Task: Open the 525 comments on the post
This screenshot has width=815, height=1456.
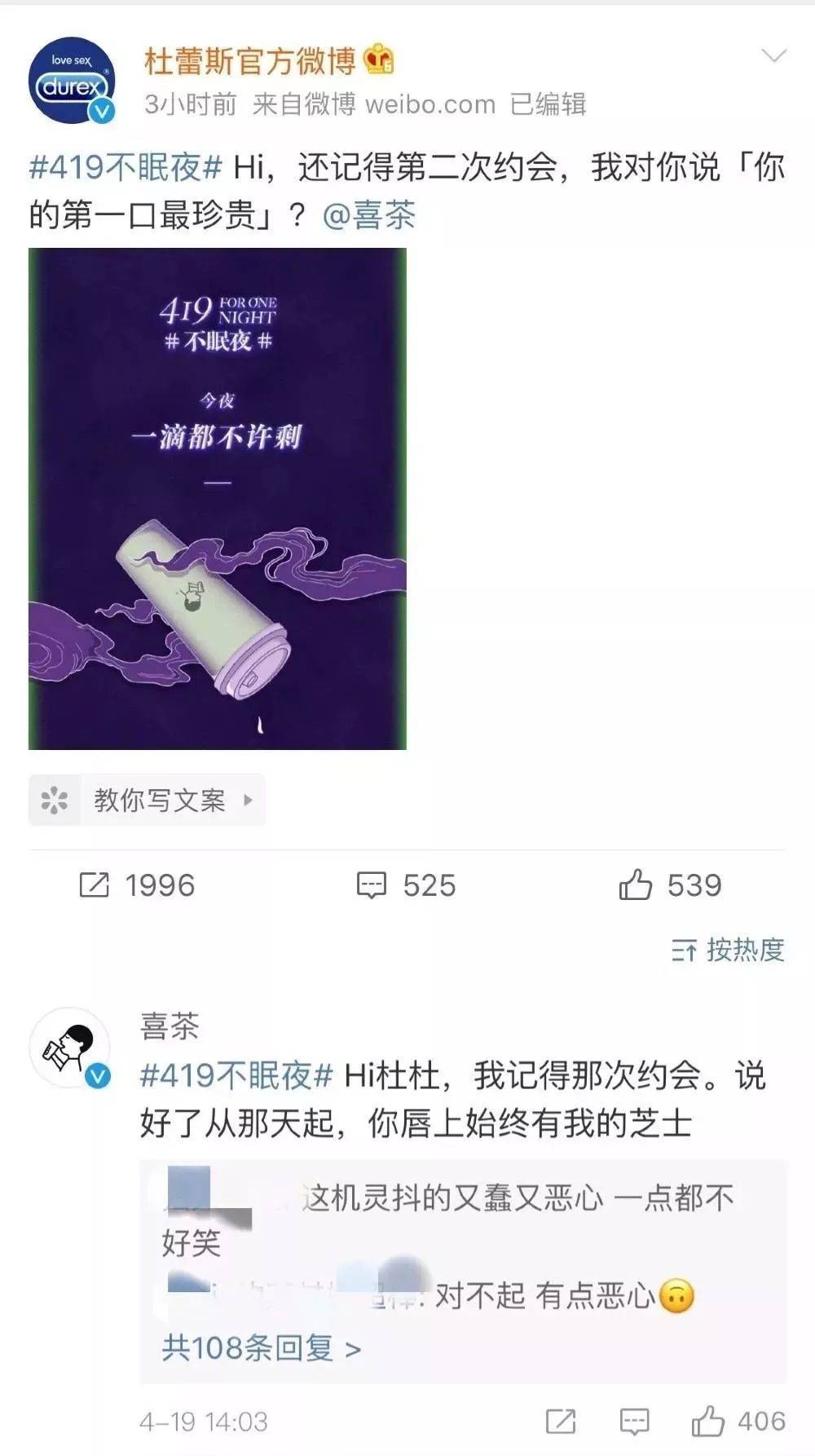Action: tap(406, 885)
